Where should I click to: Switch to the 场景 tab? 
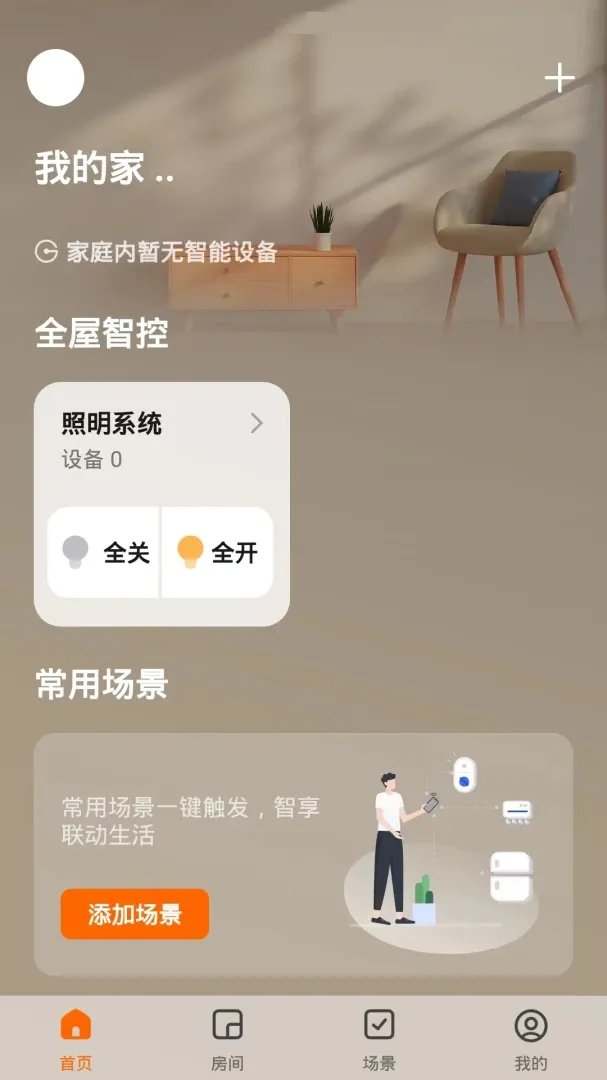(x=379, y=1040)
